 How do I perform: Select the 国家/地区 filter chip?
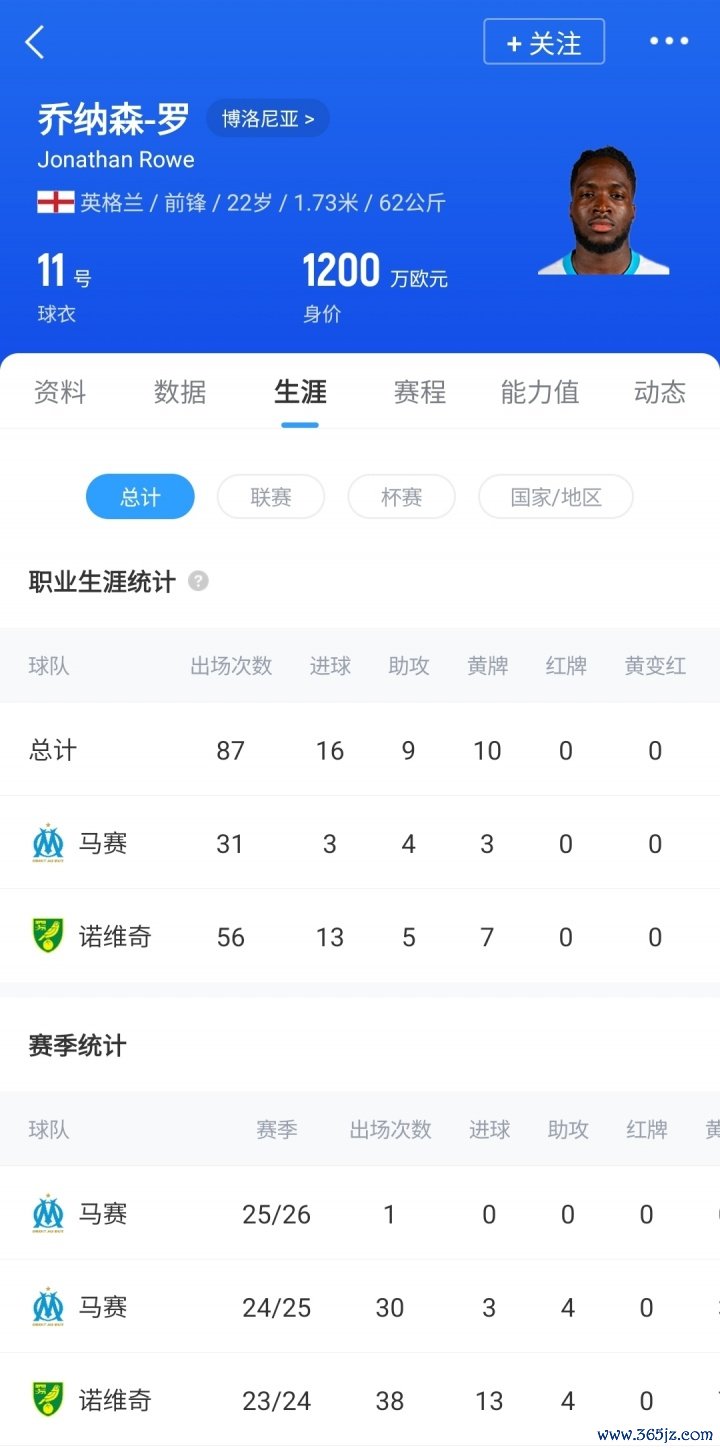(x=555, y=497)
